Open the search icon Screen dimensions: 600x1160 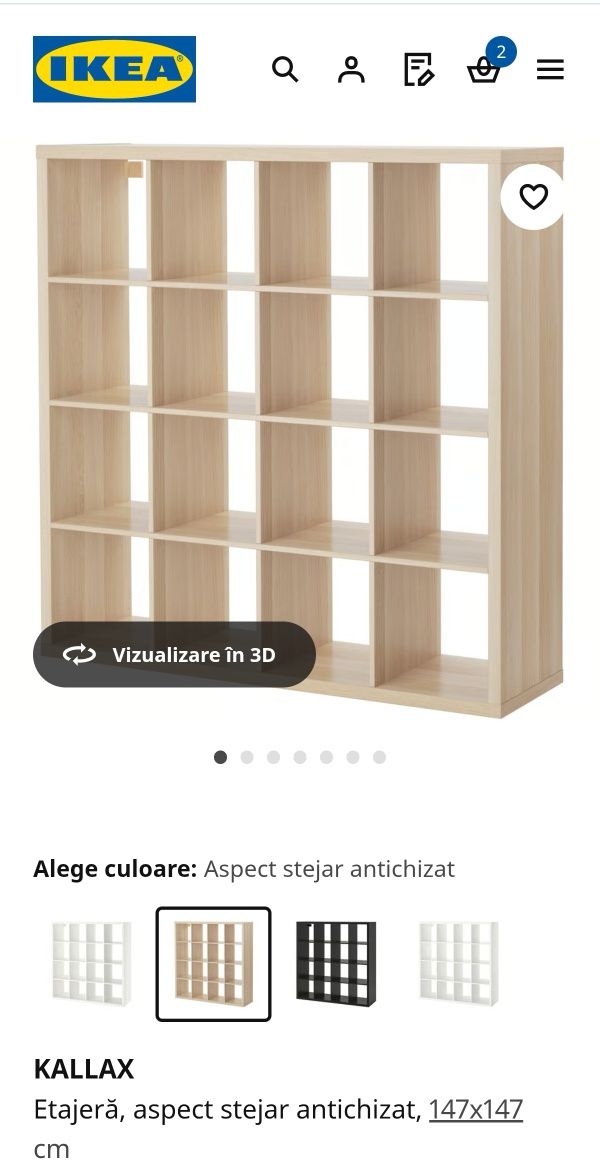[285, 69]
